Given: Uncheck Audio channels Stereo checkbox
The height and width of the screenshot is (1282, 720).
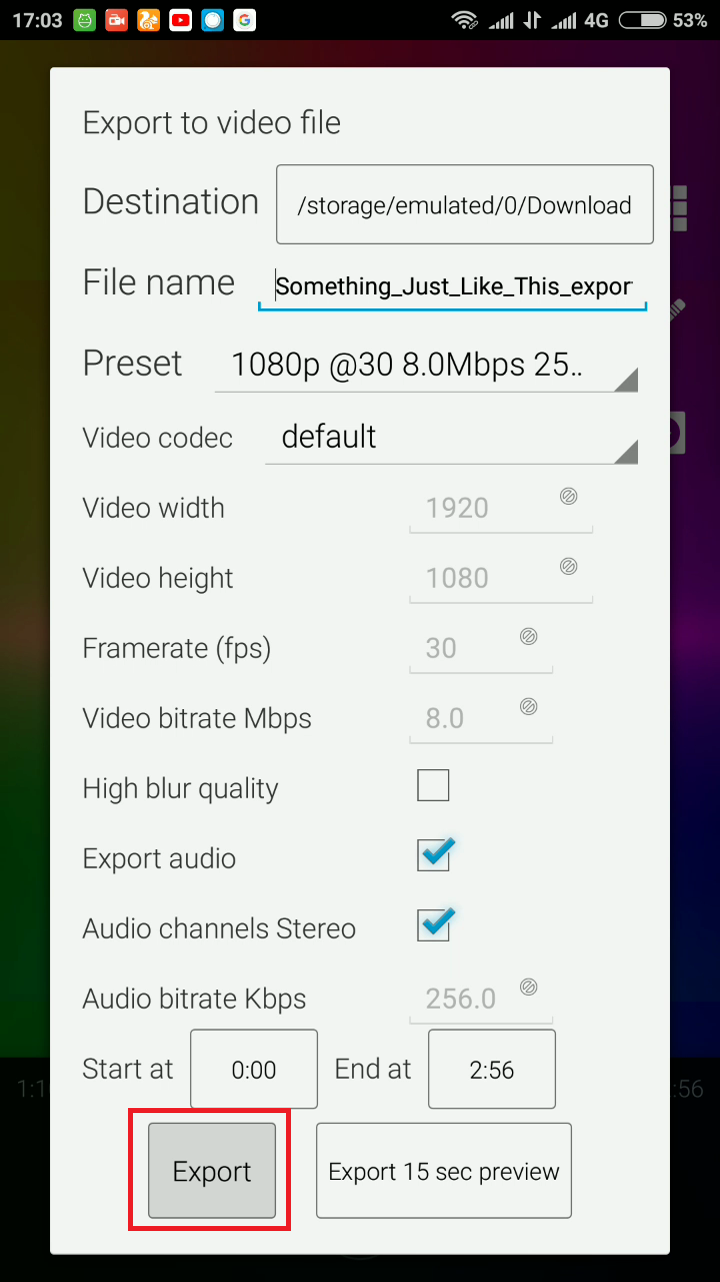Looking at the screenshot, I should pyautogui.click(x=433, y=926).
